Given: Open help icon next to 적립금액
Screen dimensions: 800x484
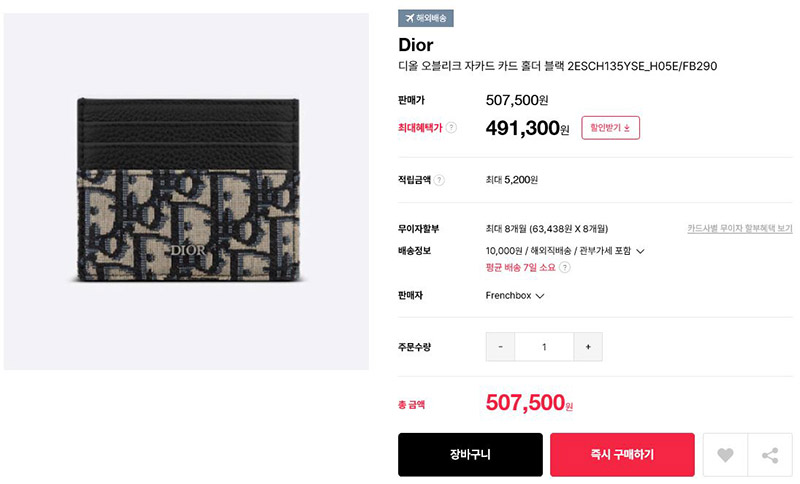Looking at the screenshot, I should tap(440, 180).
